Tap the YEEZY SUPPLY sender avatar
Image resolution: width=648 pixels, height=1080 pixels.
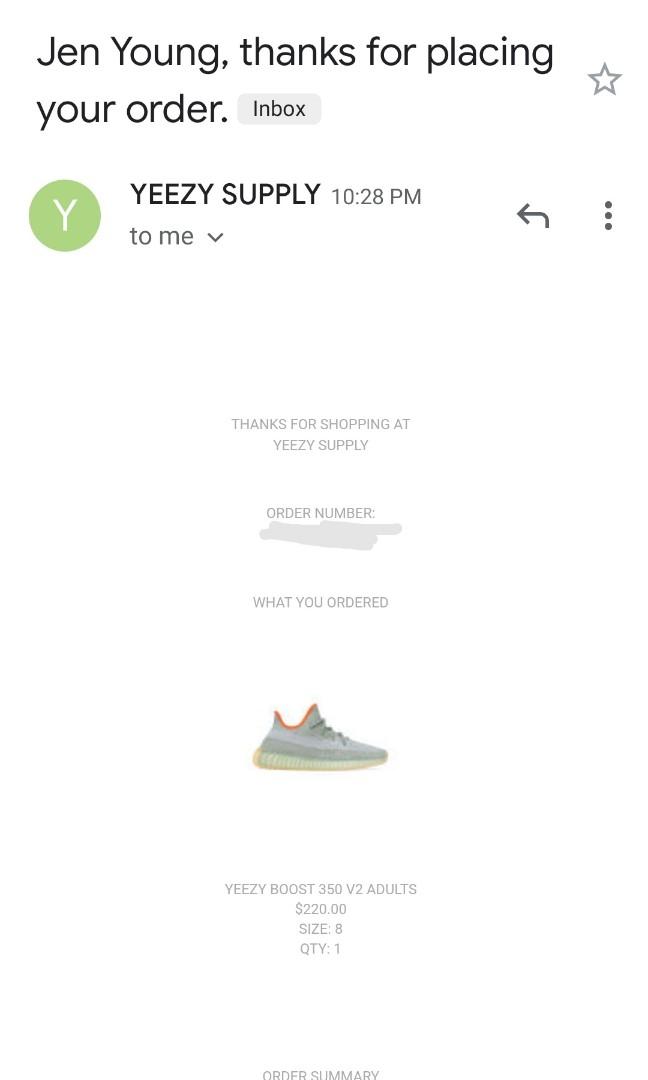pos(65,215)
